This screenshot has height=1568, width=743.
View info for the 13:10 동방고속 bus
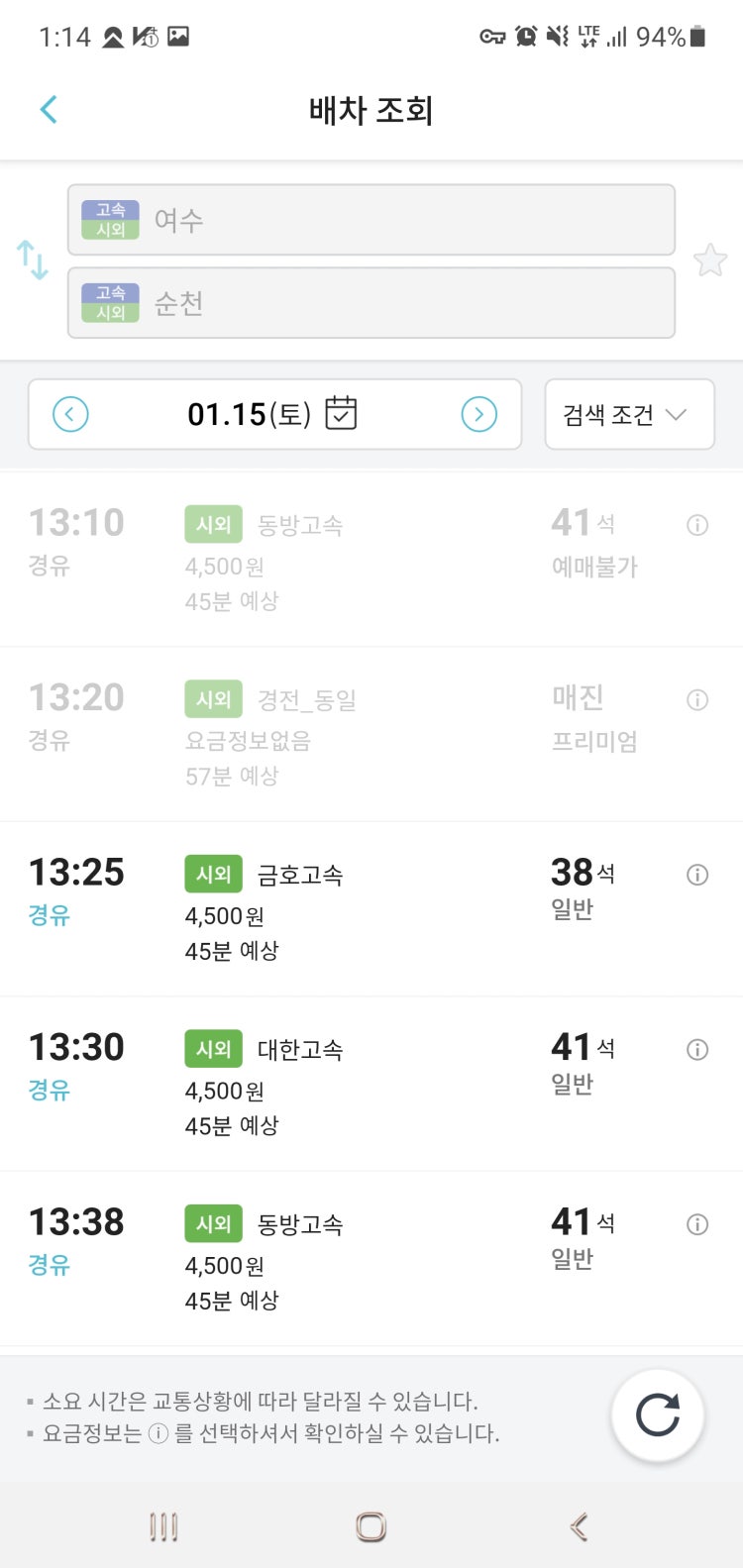(x=697, y=525)
